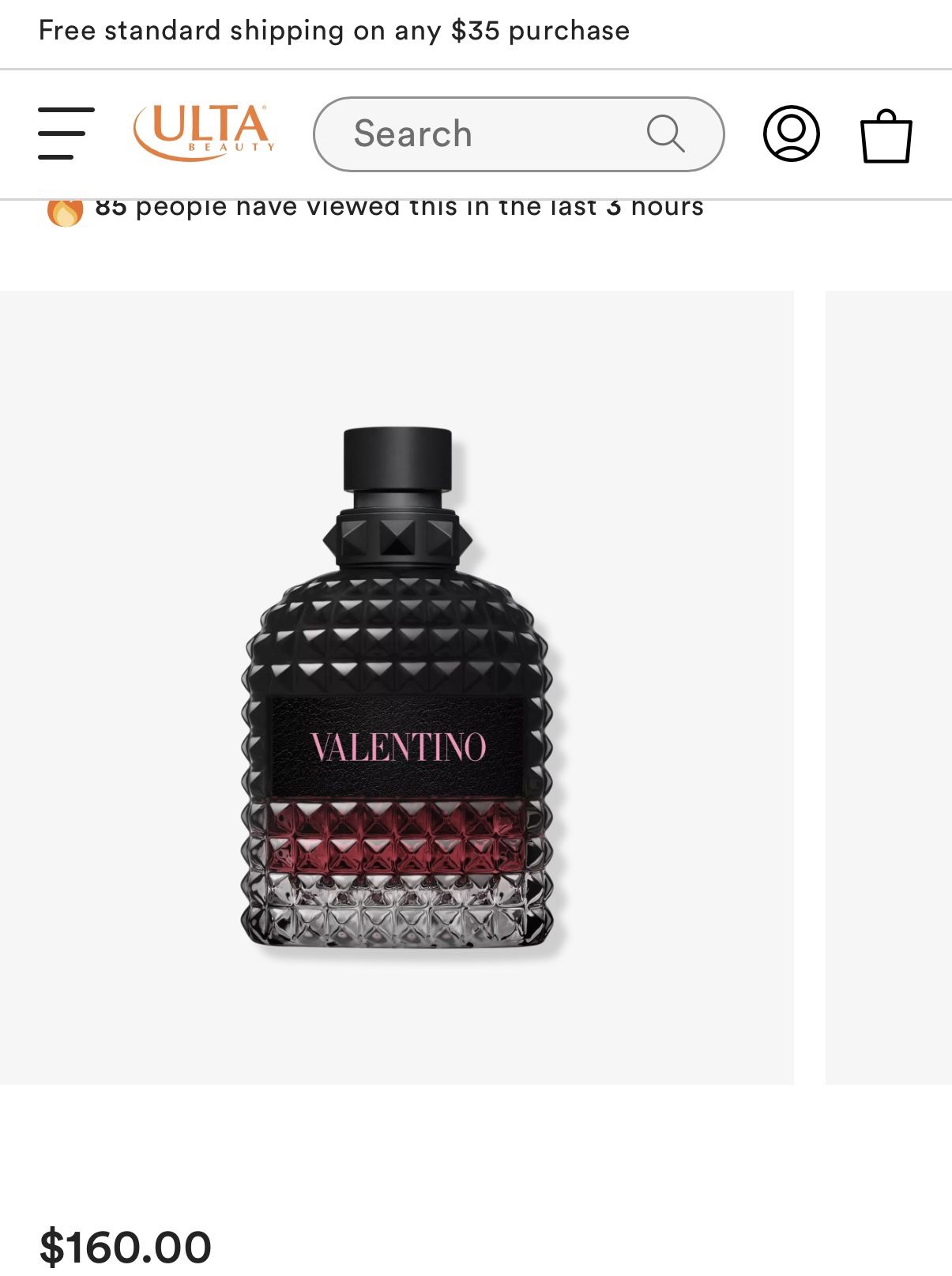Open search suggestions by tapping search bar
The width and height of the screenshot is (952, 1276).
coord(474,133)
